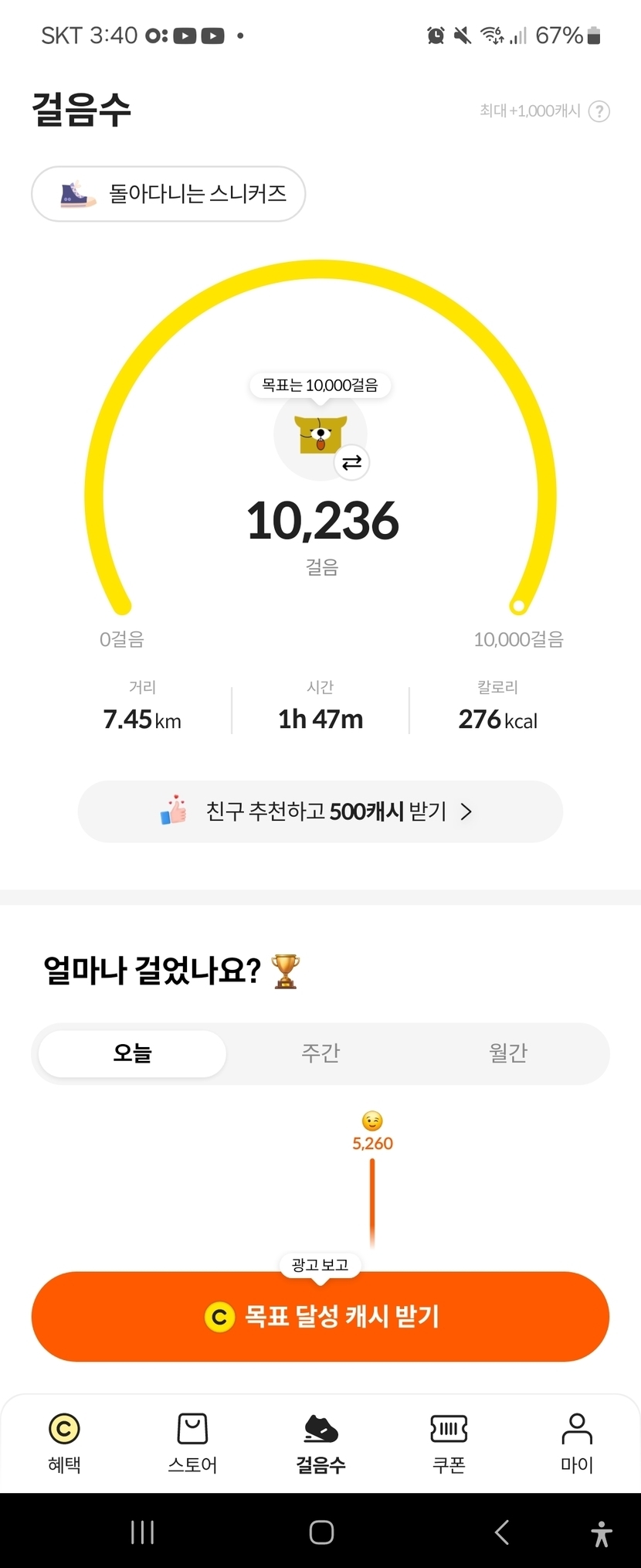
Task: Open the 스토어 tab
Action: [192, 1444]
